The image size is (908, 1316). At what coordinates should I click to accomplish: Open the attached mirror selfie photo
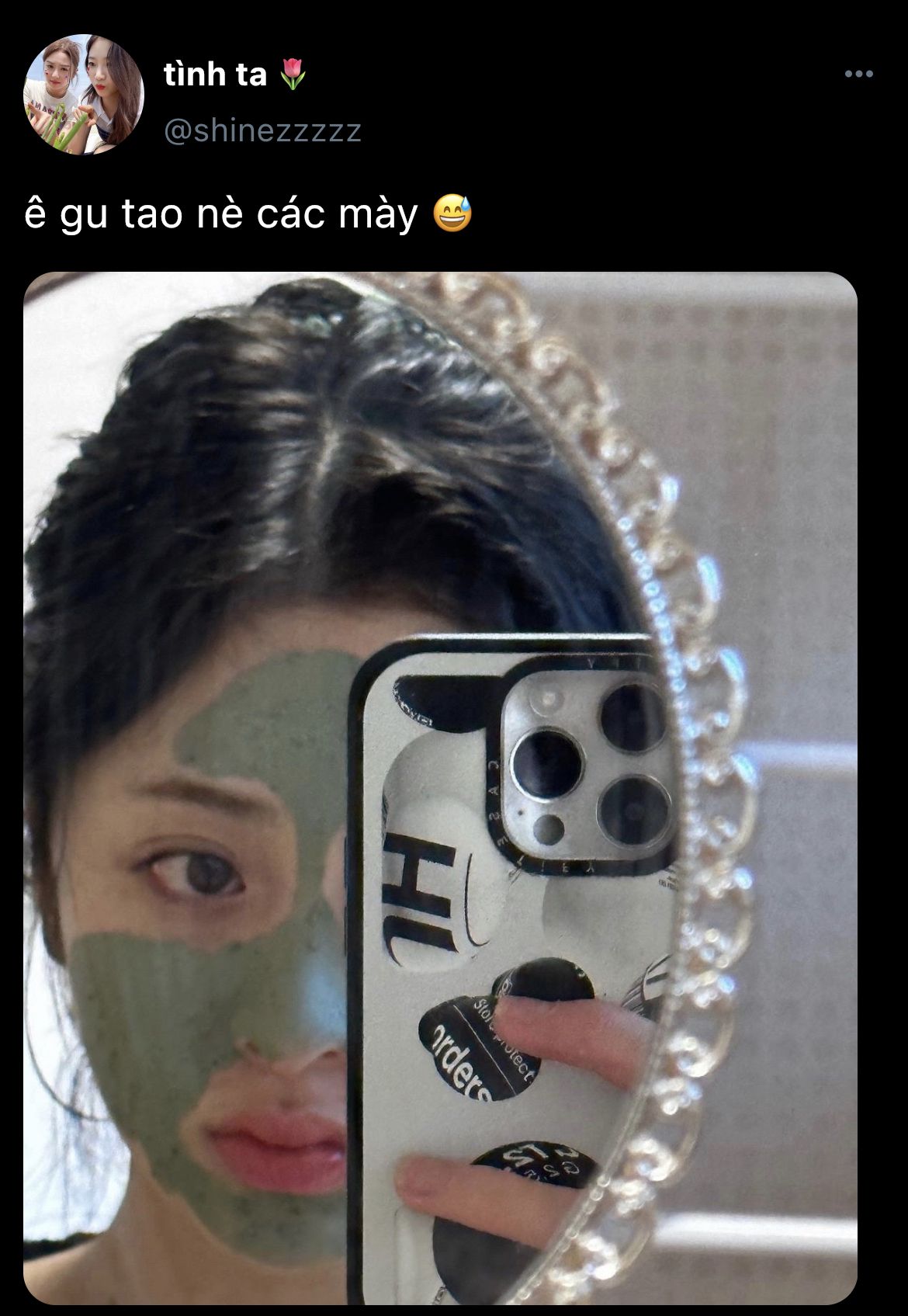coord(440,787)
